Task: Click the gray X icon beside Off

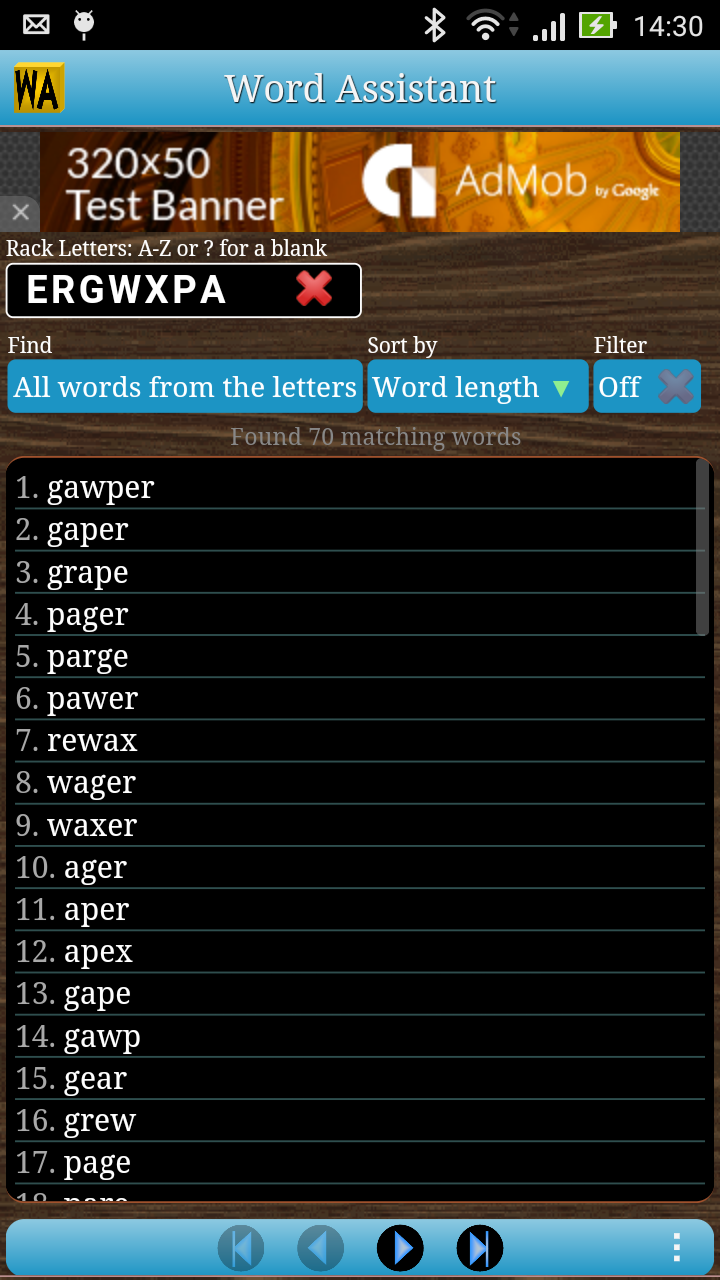Action: tap(676, 386)
